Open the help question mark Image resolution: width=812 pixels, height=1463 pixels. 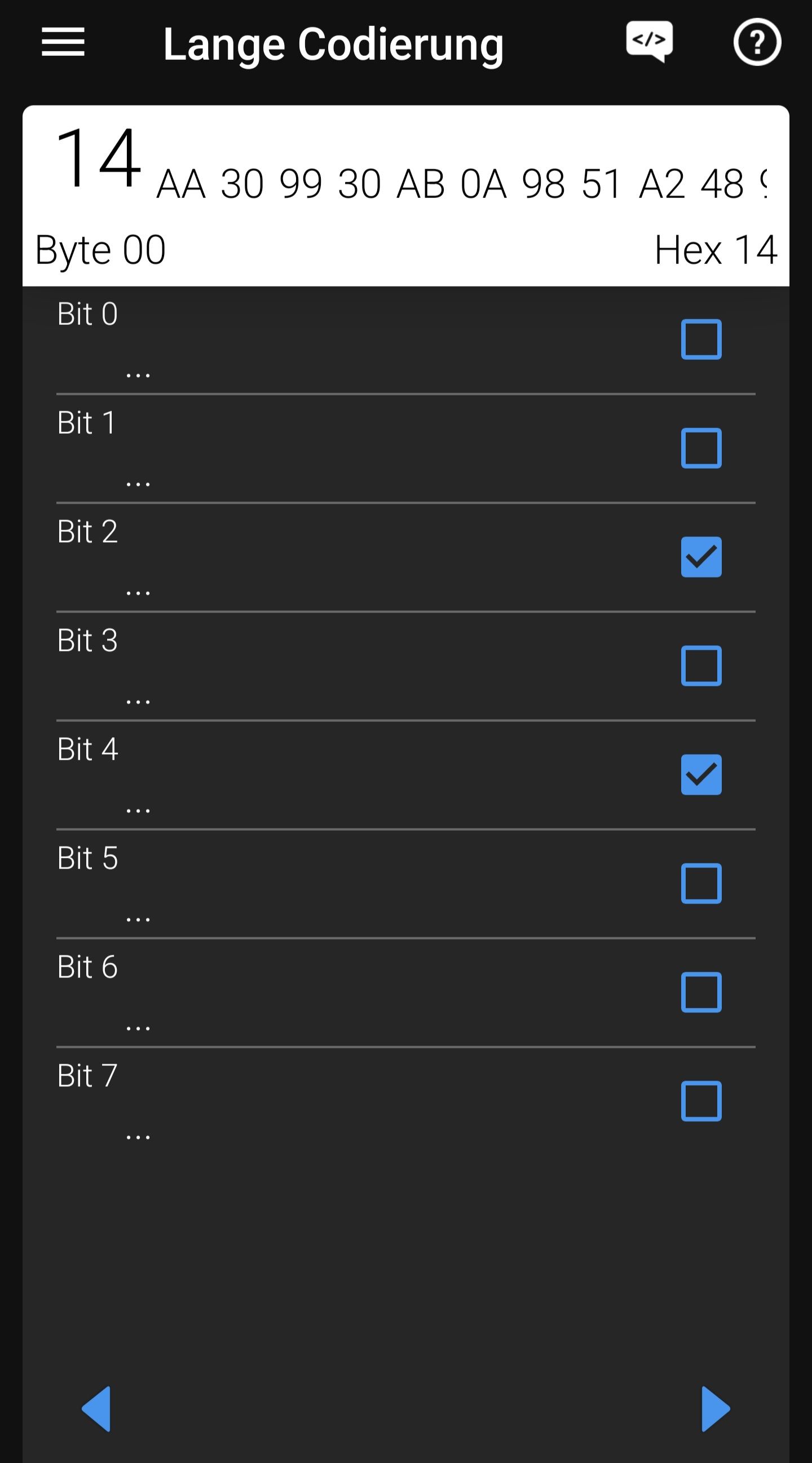757,42
